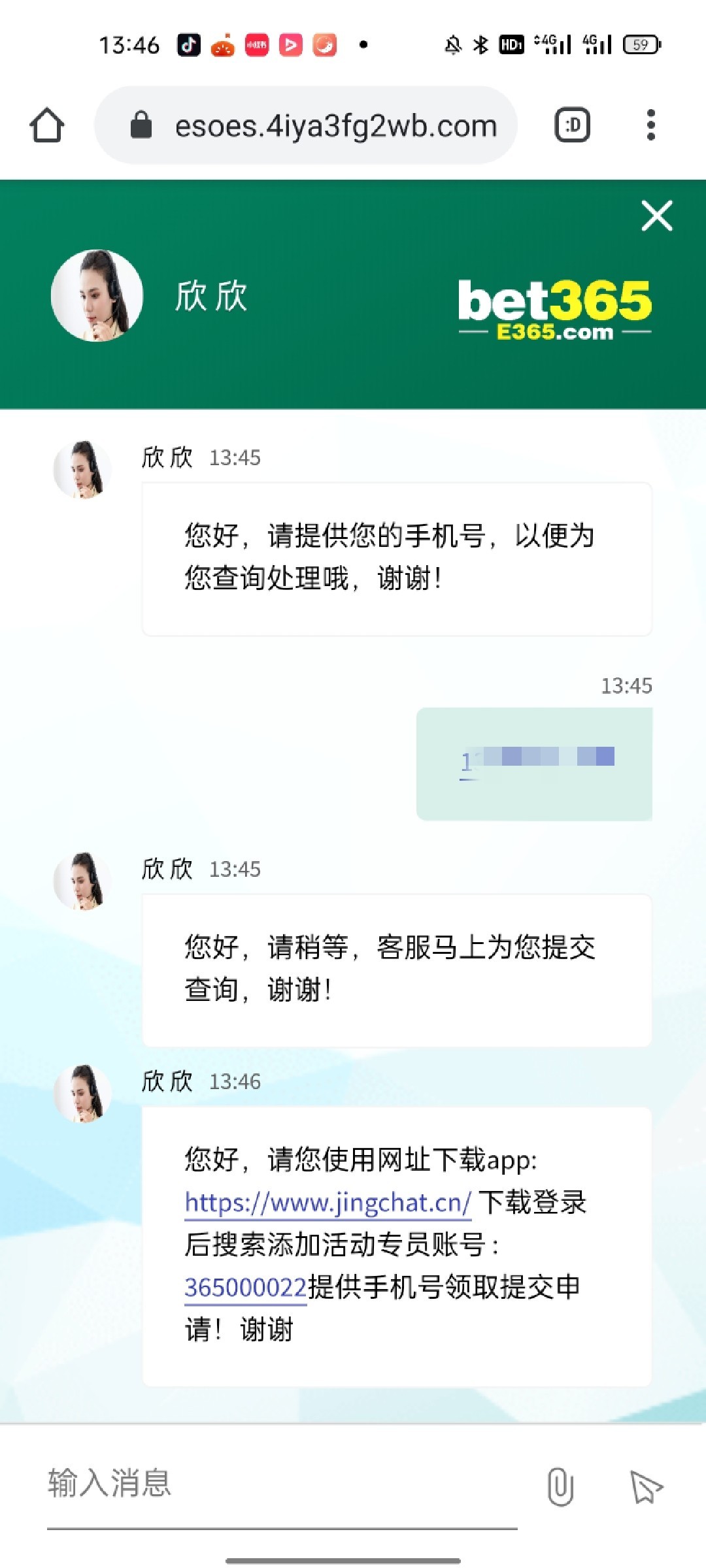Attach a file with the paperclip icon
The width and height of the screenshot is (706, 1568).
[x=560, y=1486]
